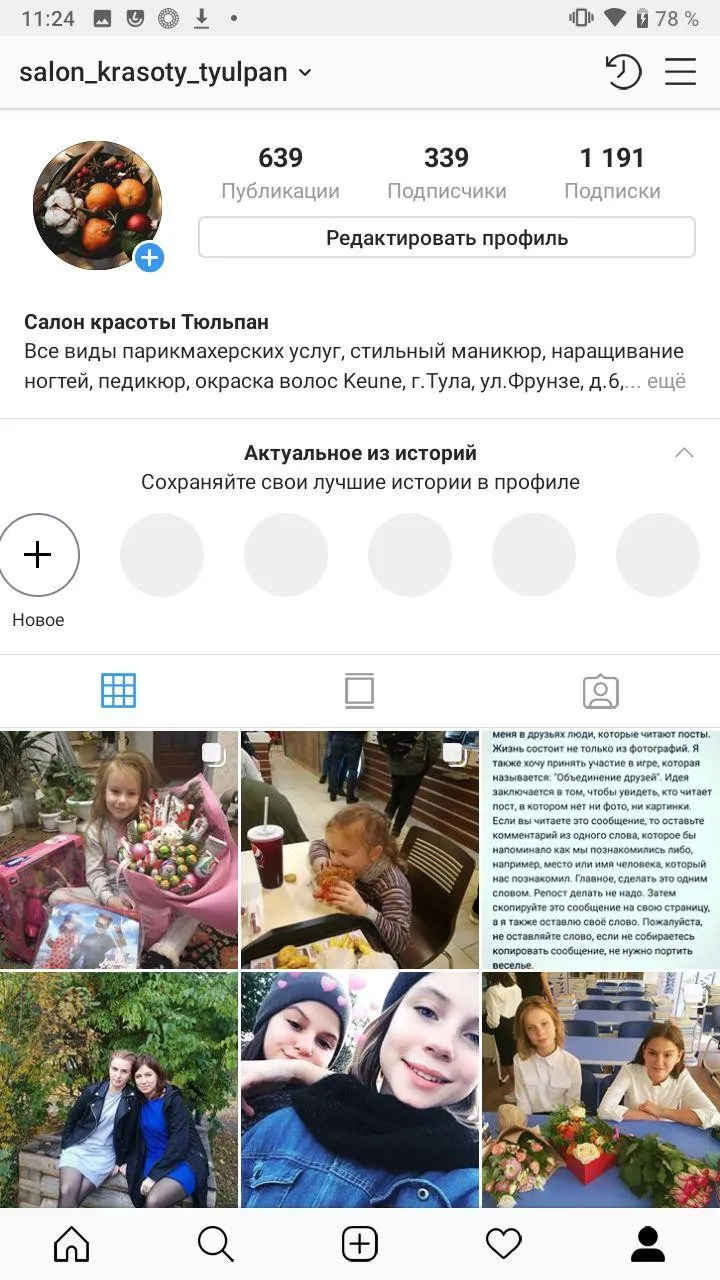Viewport: 720px width, 1280px height.
Task: Create a new post with plus icon
Action: 360,1244
